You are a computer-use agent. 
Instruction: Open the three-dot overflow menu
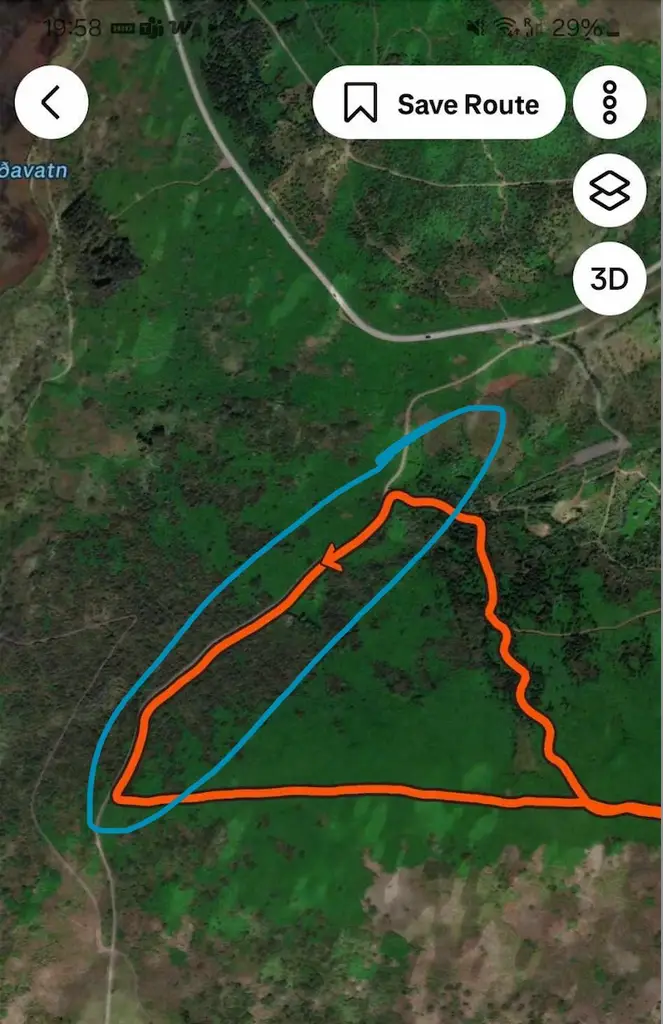pyautogui.click(x=609, y=103)
